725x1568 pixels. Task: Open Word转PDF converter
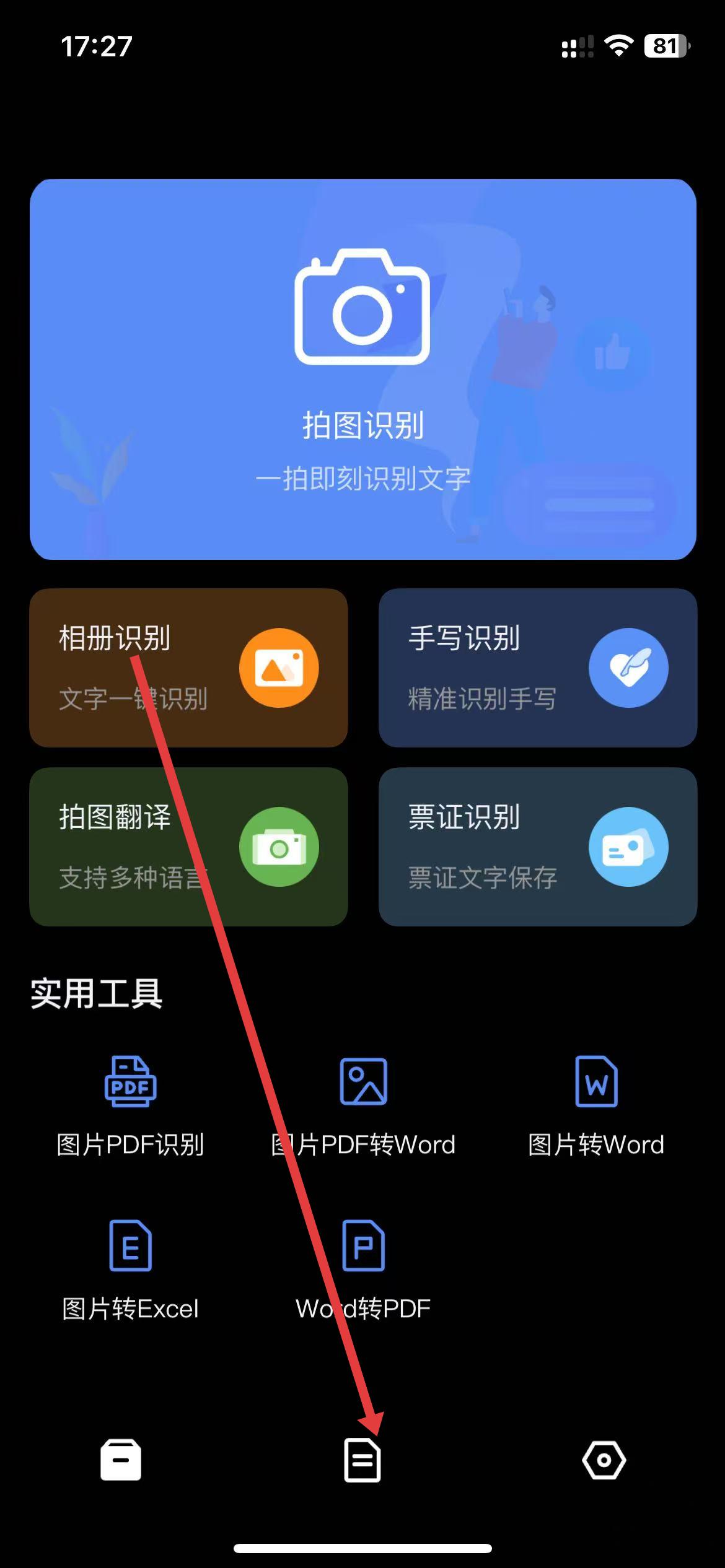pyautogui.click(x=363, y=1271)
